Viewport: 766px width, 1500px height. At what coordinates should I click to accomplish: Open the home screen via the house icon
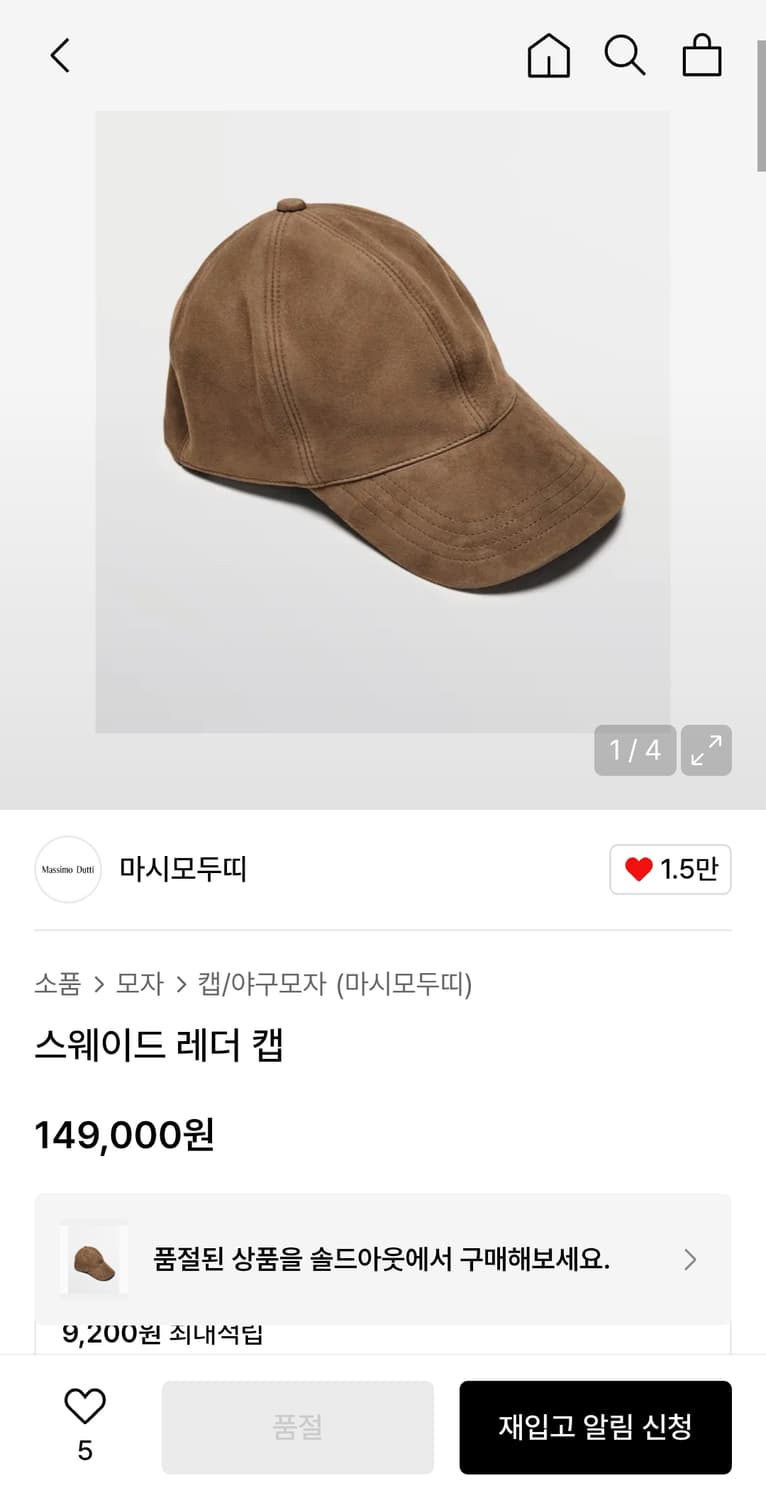pyautogui.click(x=548, y=57)
